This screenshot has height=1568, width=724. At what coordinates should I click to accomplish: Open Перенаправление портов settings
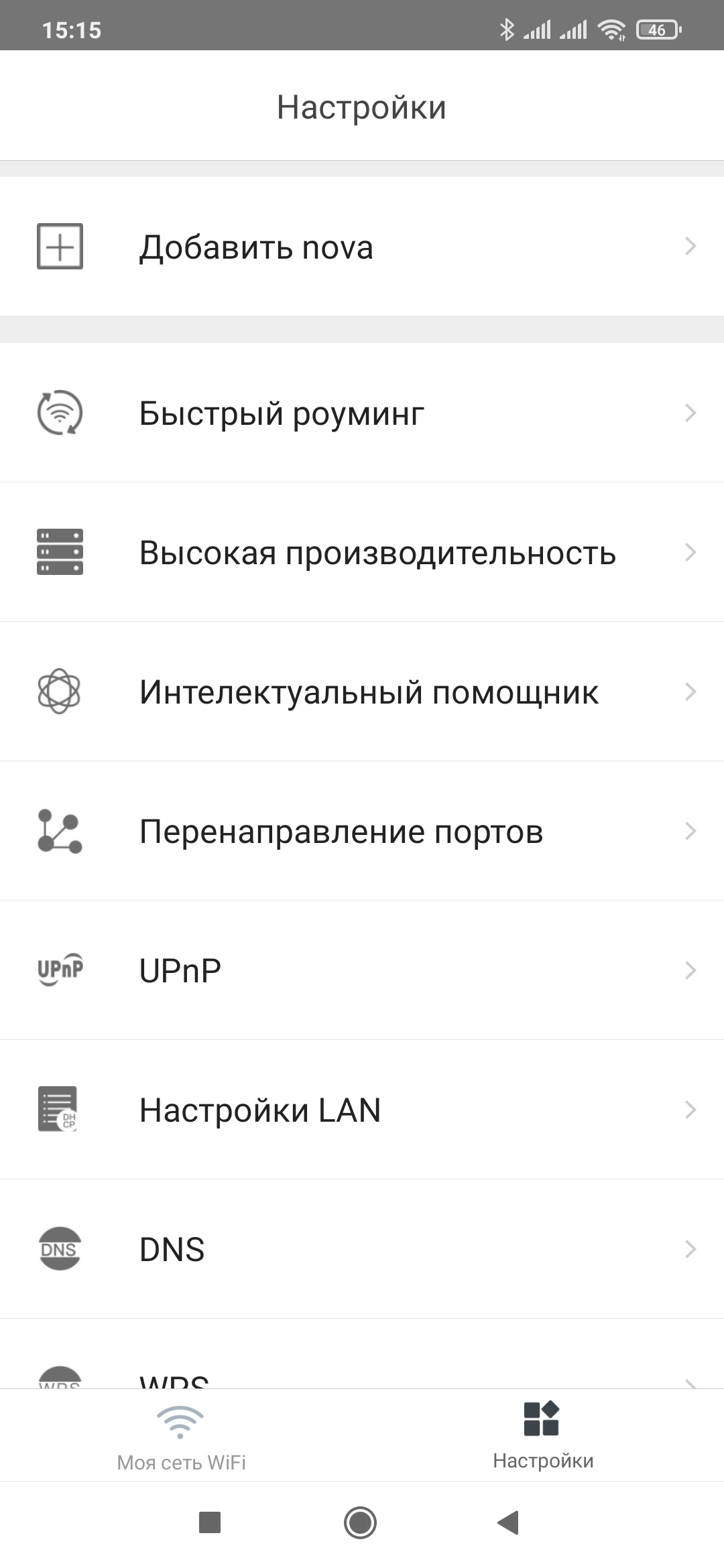362,831
